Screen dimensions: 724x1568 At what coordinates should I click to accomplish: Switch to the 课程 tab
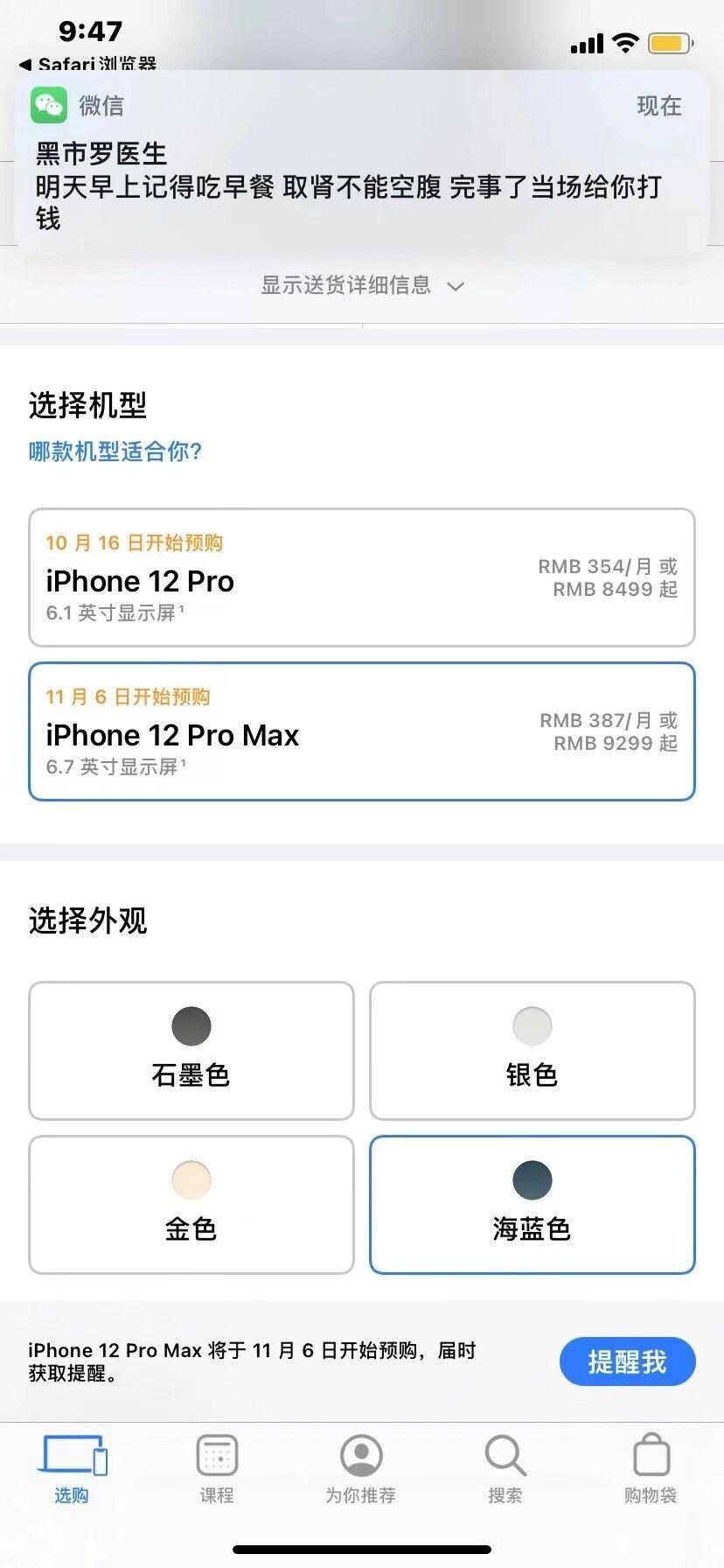coord(217,1470)
